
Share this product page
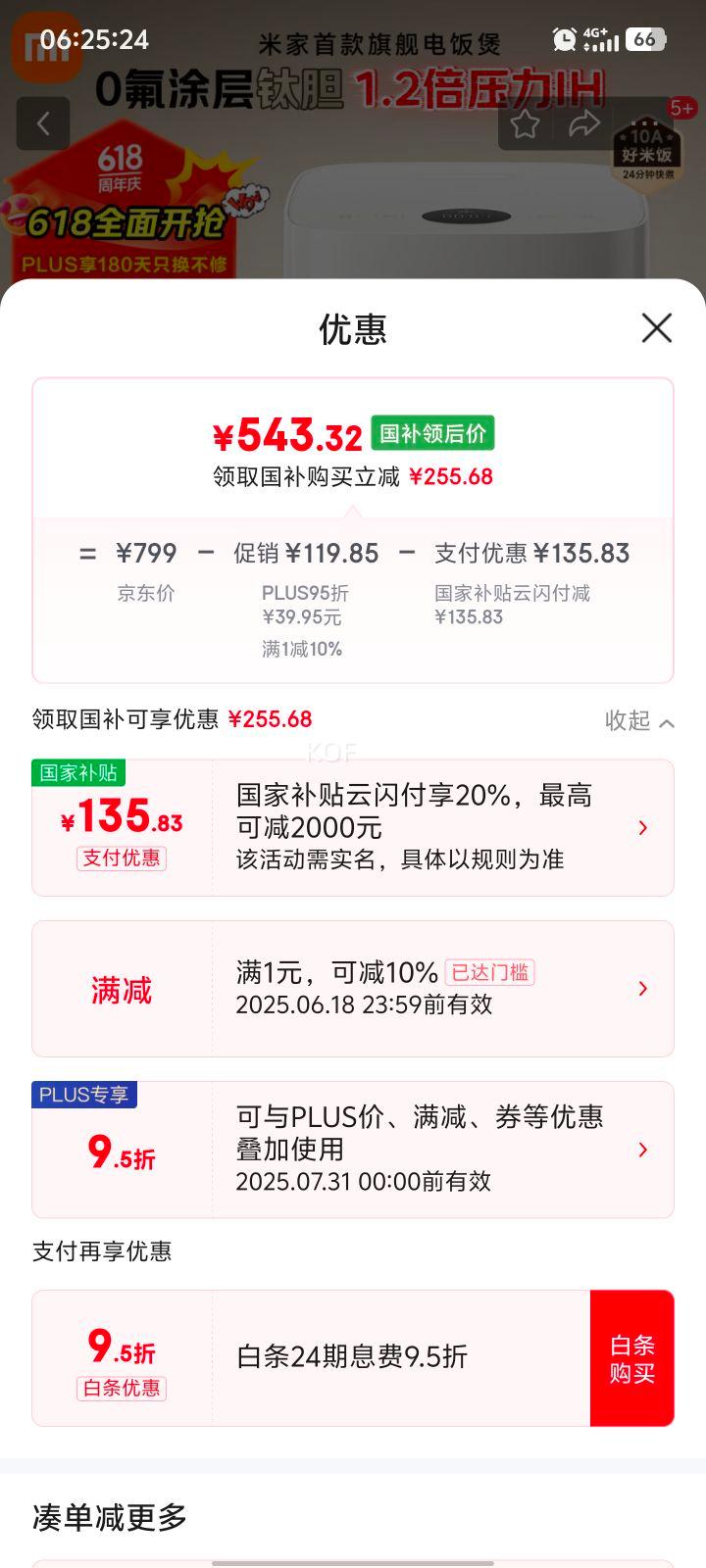pos(584,123)
